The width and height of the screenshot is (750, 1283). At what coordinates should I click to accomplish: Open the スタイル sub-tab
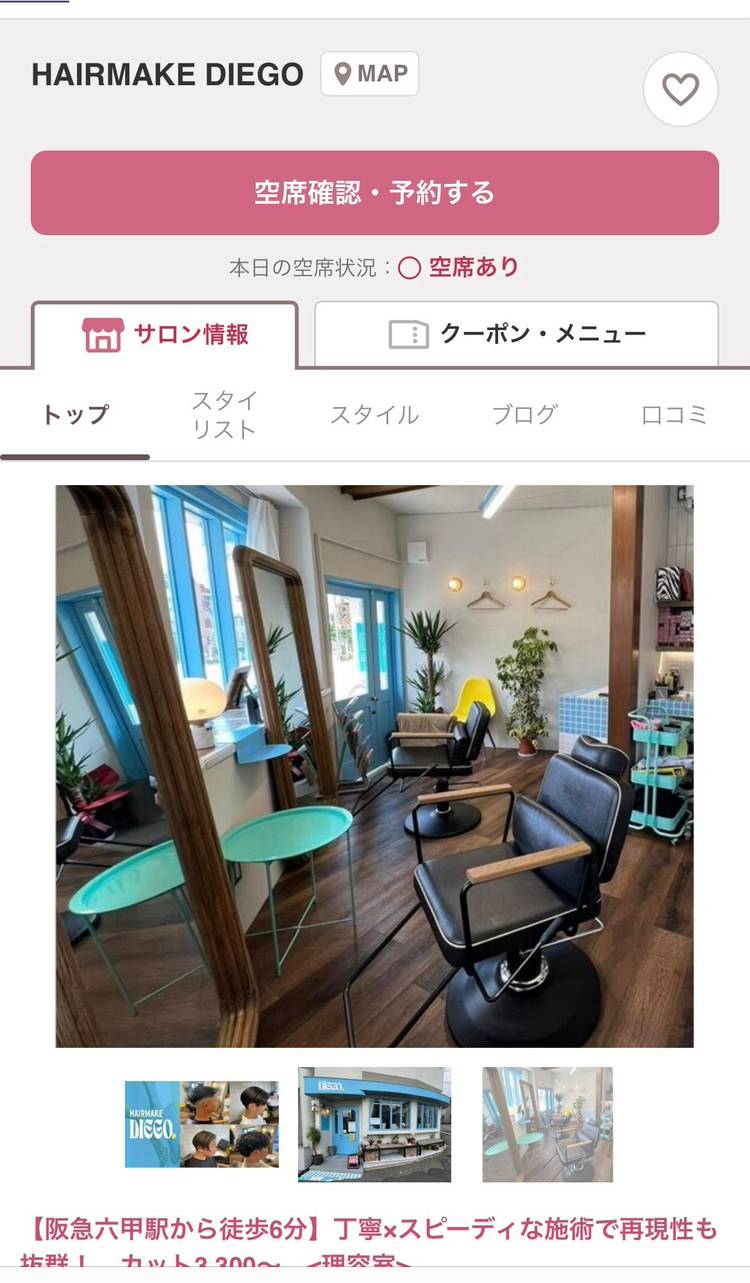(374, 415)
